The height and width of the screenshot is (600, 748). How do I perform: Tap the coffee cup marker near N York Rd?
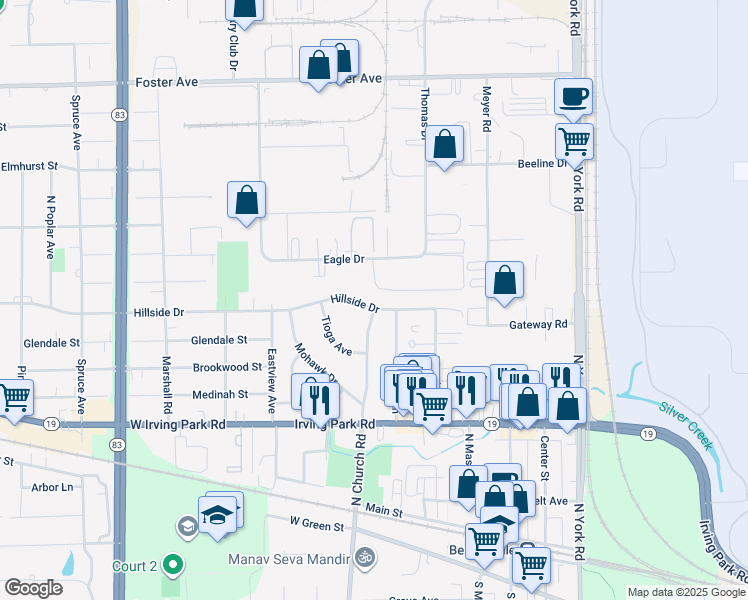(573, 97)
